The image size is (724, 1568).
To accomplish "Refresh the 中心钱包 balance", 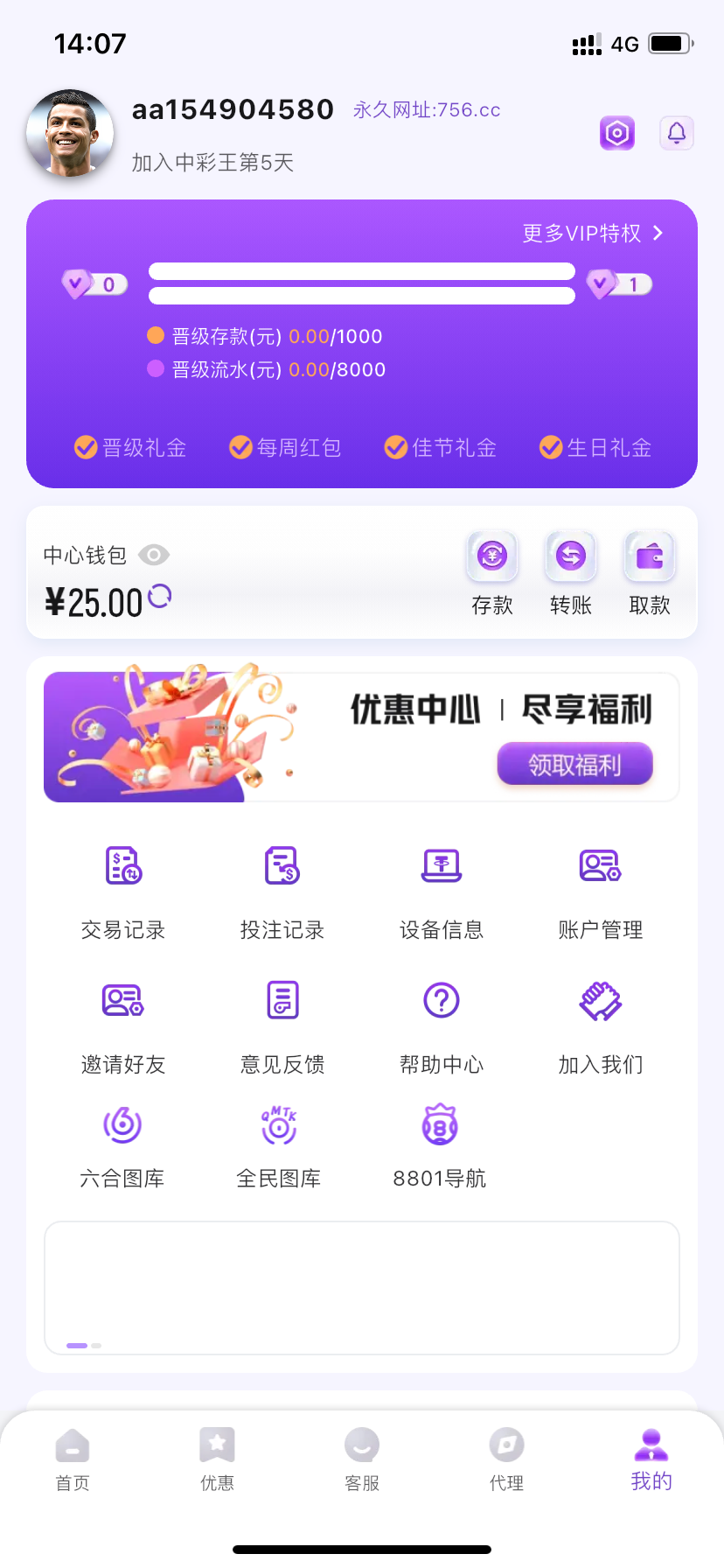I will 160,597.
